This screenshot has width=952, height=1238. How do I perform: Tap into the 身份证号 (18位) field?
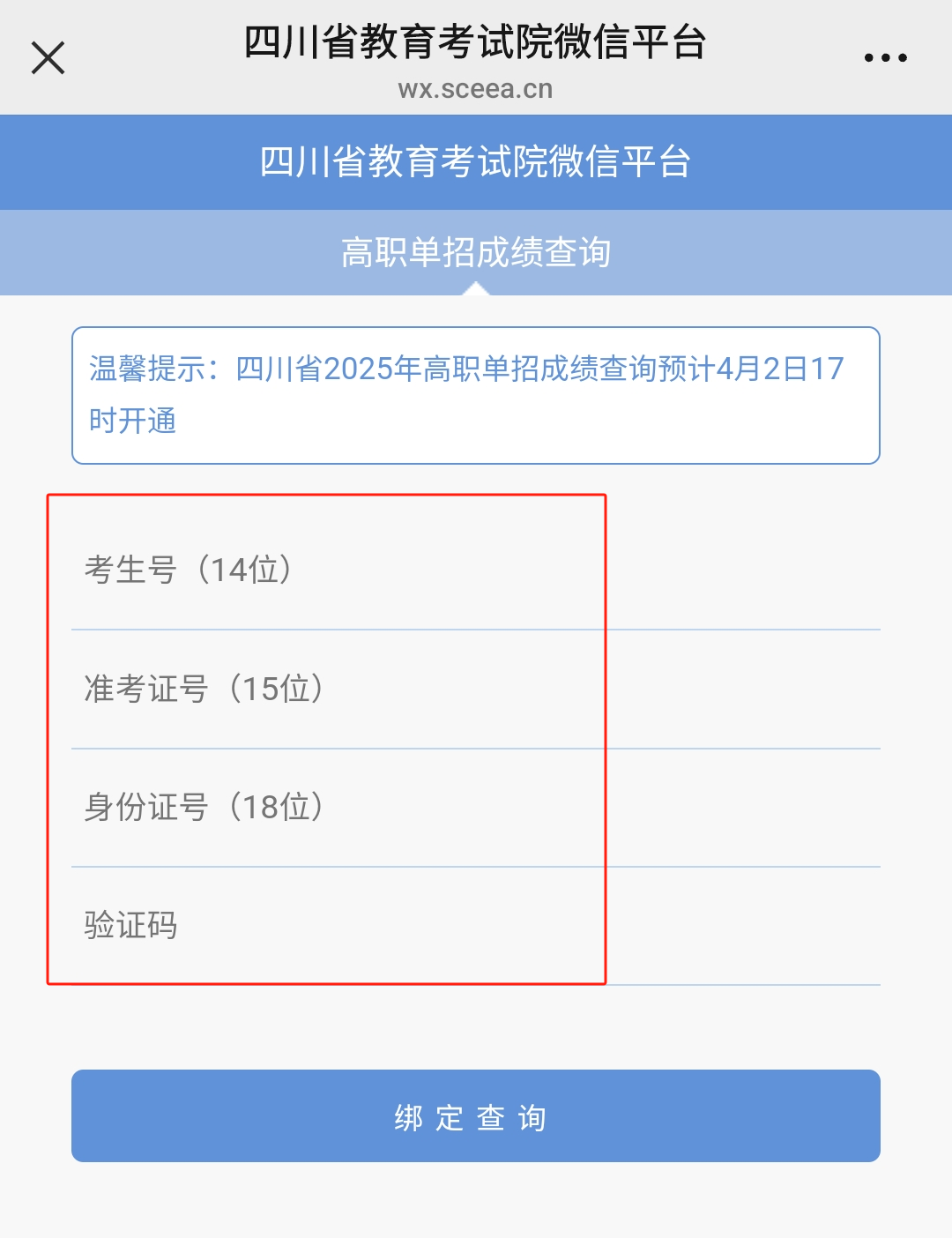click(476, 808)
